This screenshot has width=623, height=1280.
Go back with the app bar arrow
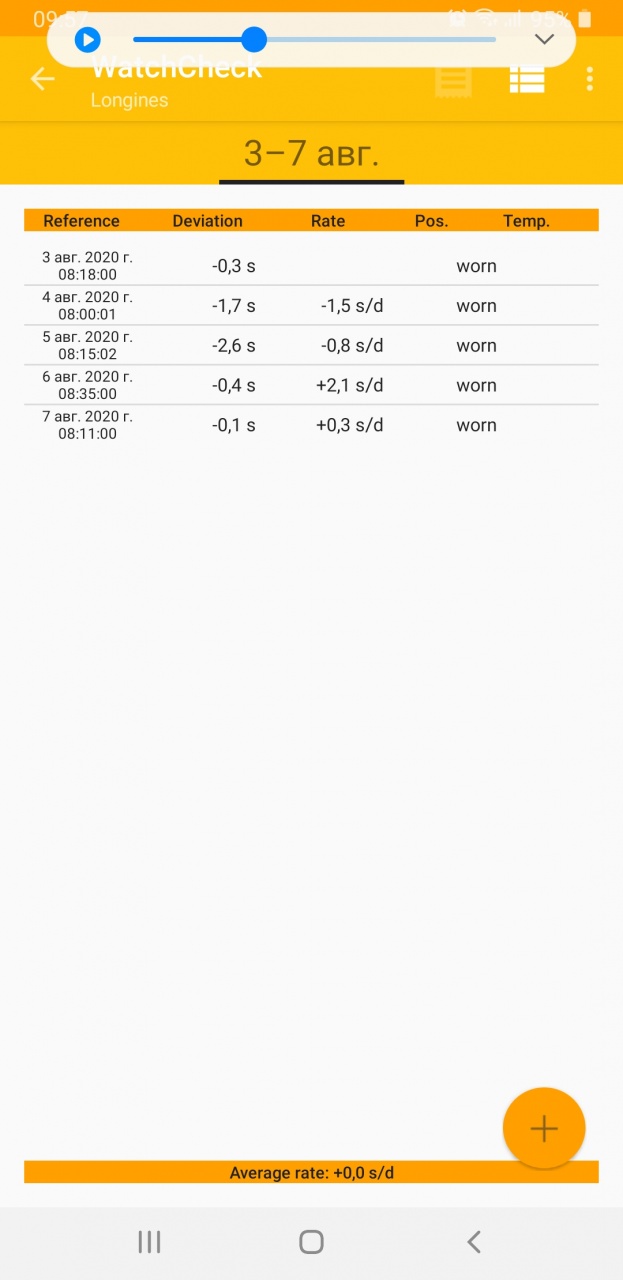(x=42, y=79)
